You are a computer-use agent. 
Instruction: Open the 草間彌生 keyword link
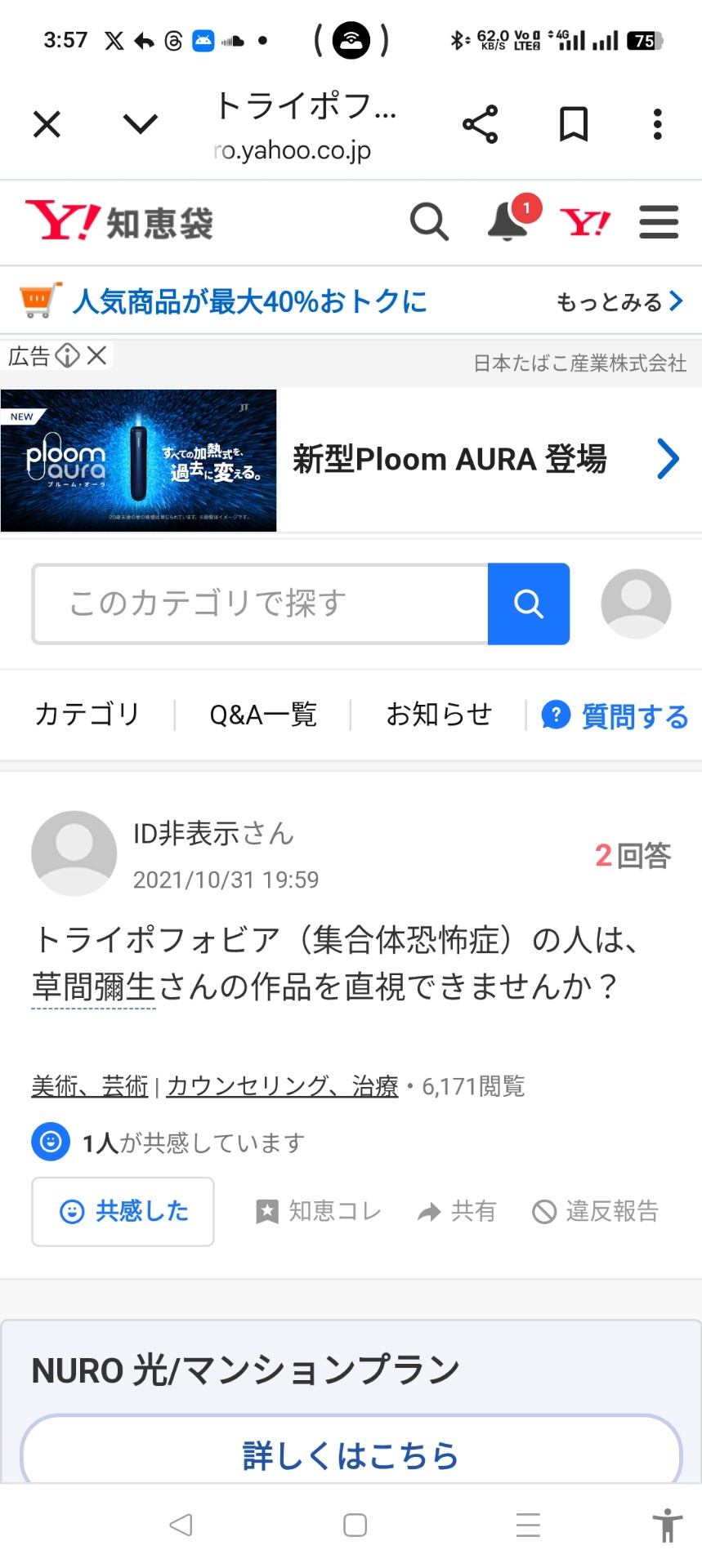93,987
